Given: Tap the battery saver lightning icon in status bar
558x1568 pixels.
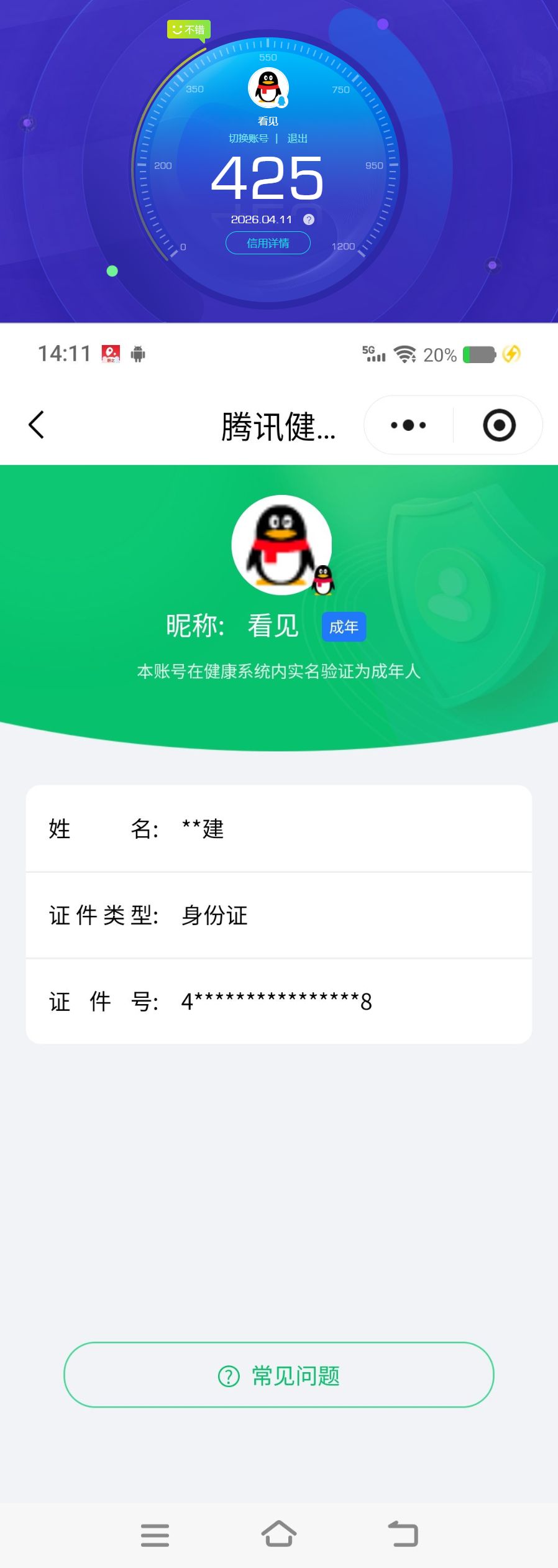Looking at the screenshot, I should 511,354.
